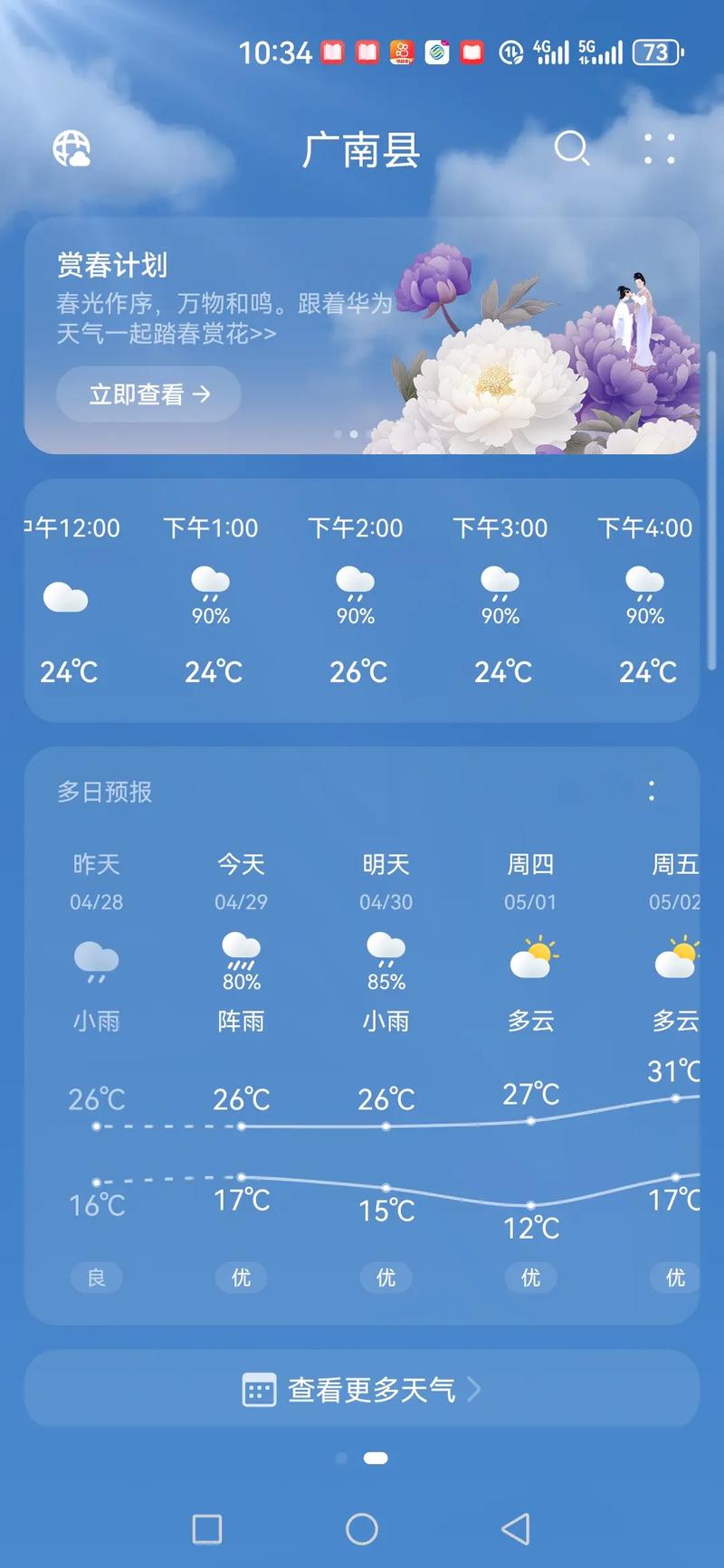Tap the search icon in the top bar

572,150
